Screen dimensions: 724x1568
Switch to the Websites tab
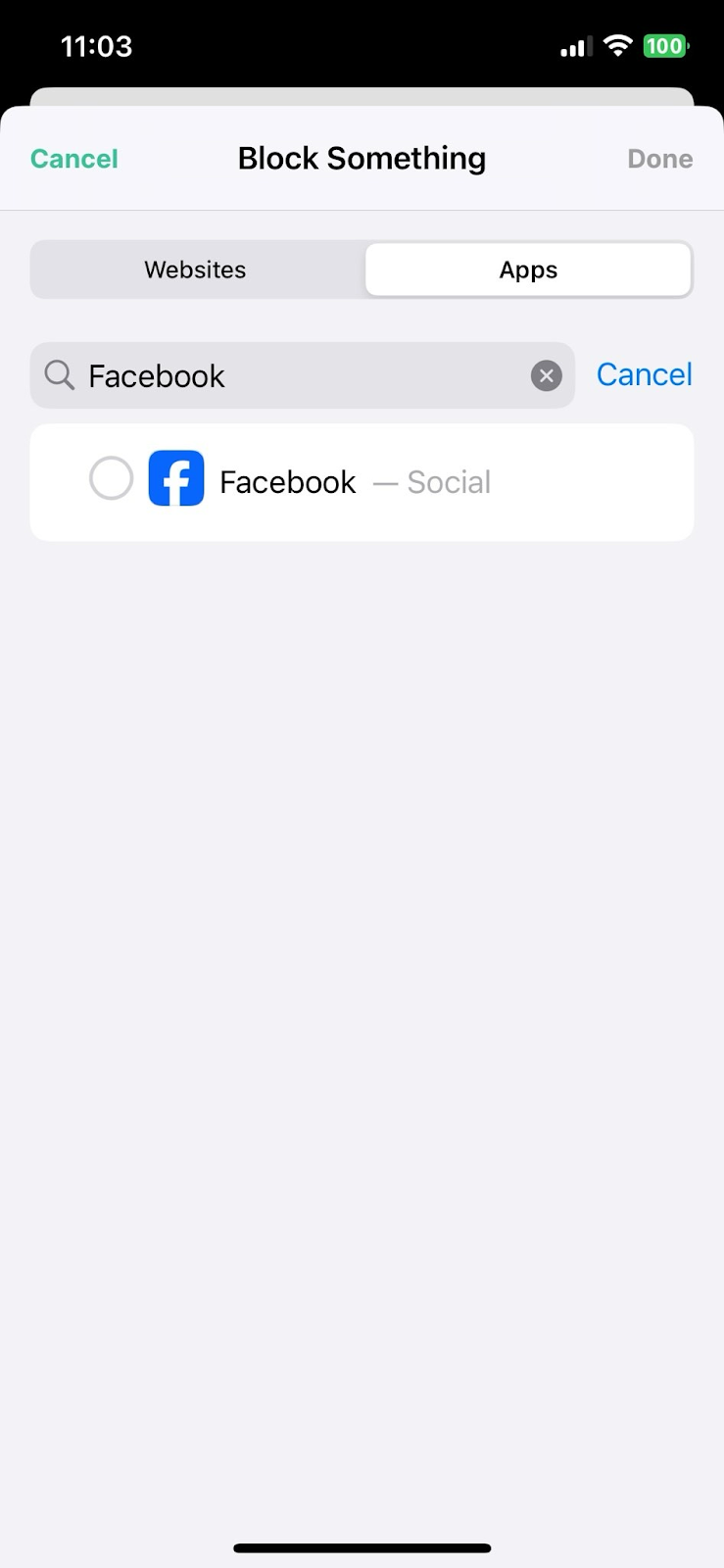[195, 269]
